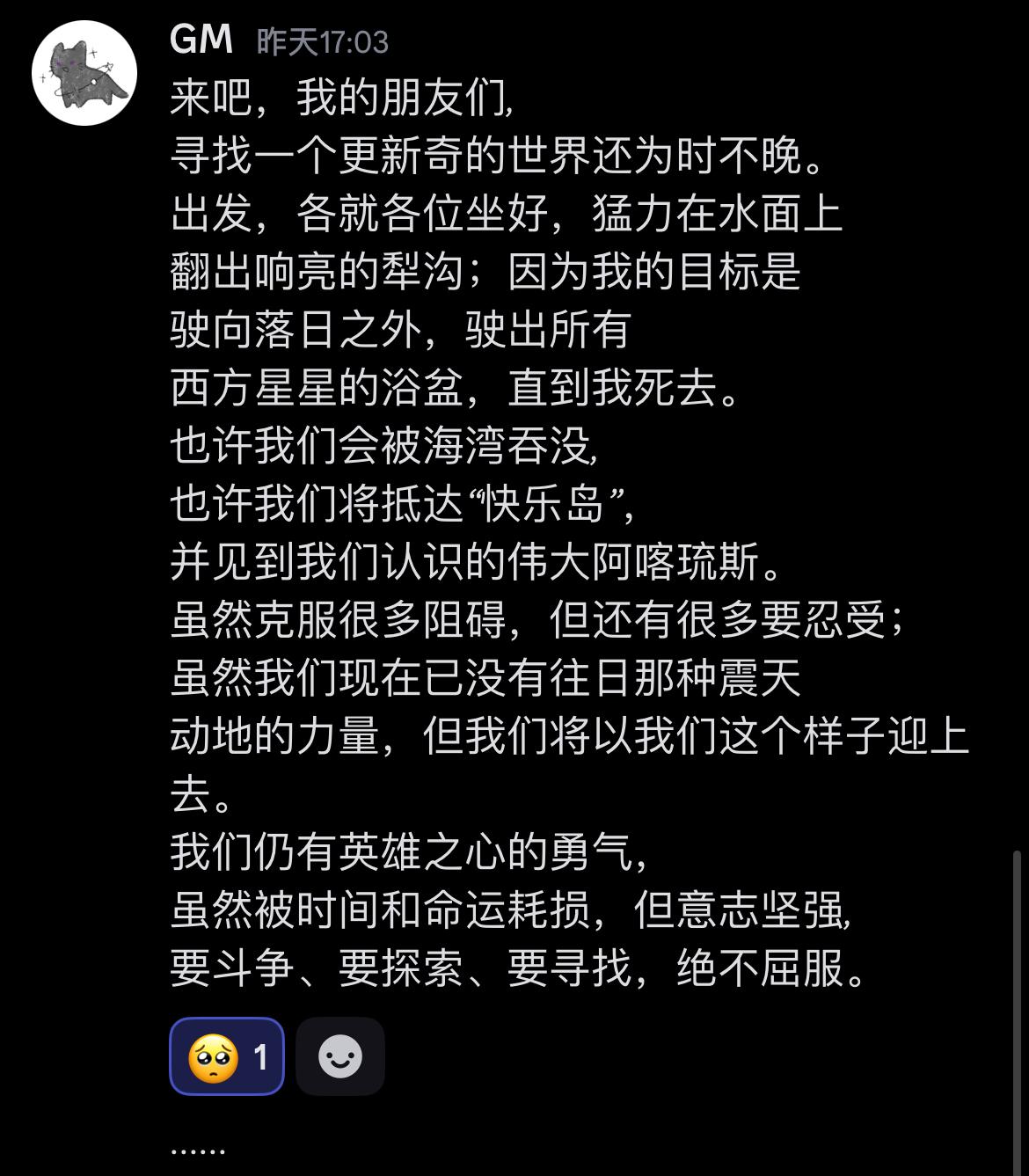Screen dimensions: 1029x1176
Task: Toggle the pleading face reaction
Action: 227,1056
